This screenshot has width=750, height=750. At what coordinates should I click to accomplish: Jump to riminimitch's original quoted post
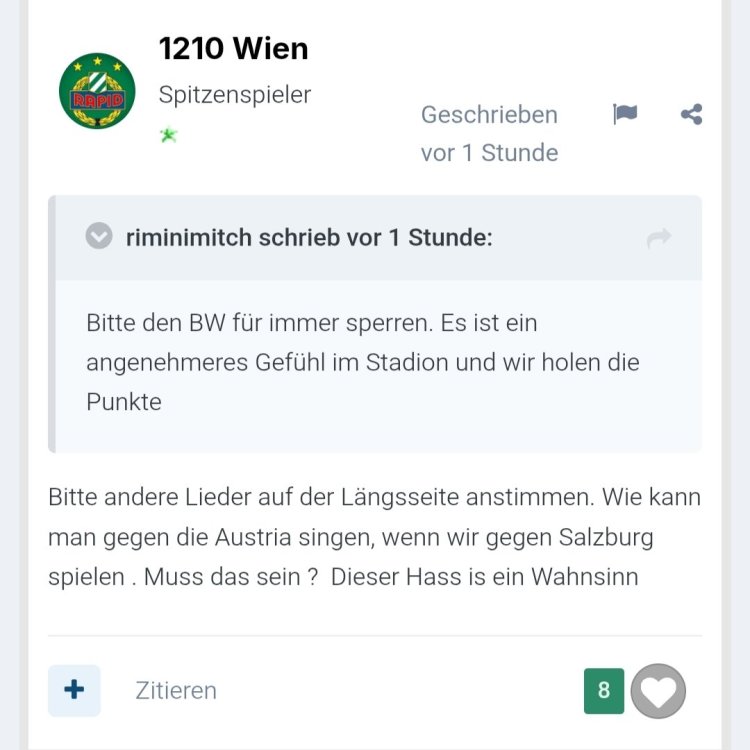(x=658, y=238)
